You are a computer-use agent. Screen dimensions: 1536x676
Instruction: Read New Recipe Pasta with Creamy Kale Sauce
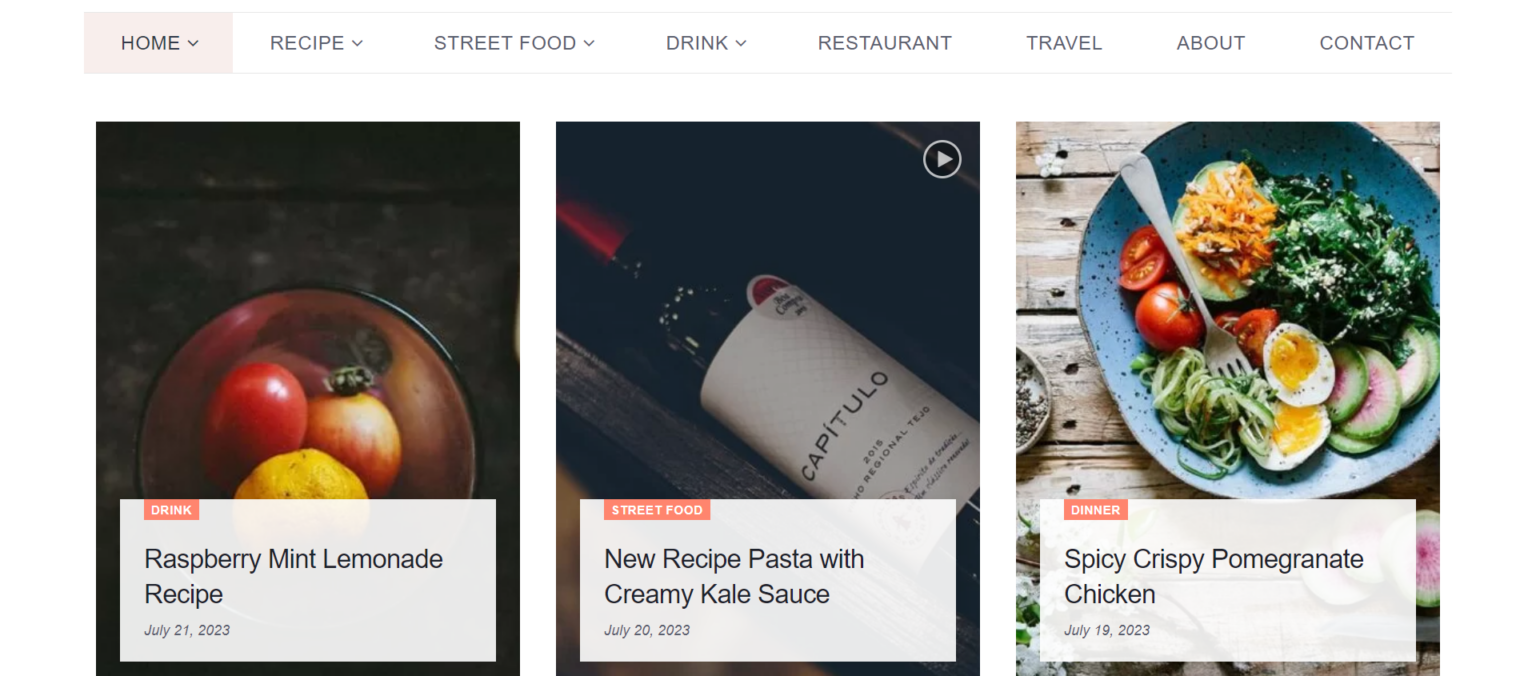tap(734, 576)
